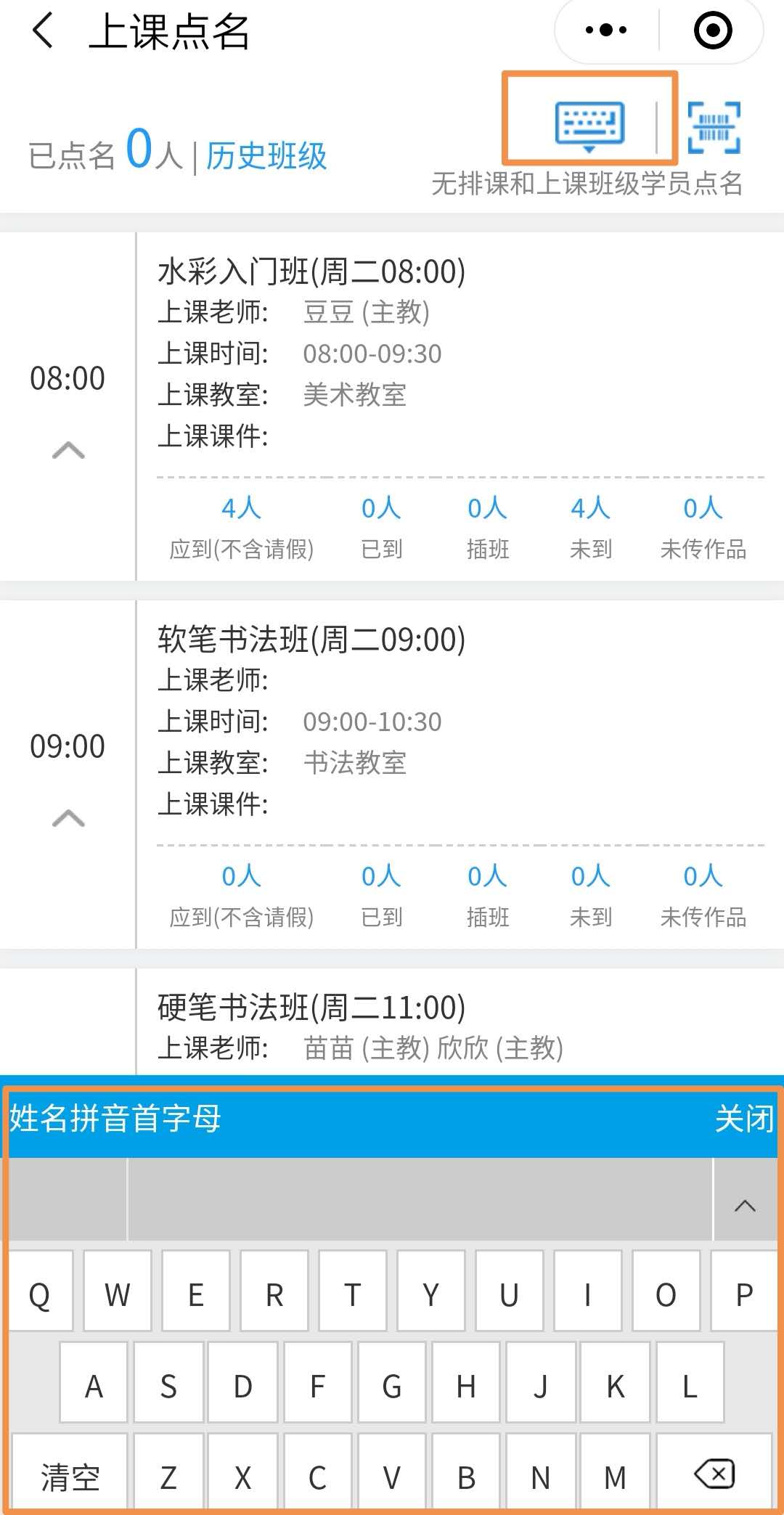Image resolution: width=784 pixels, height=1515 pixels.
Task: Tap the backspace key
Action: click(x=714, y=1474)
